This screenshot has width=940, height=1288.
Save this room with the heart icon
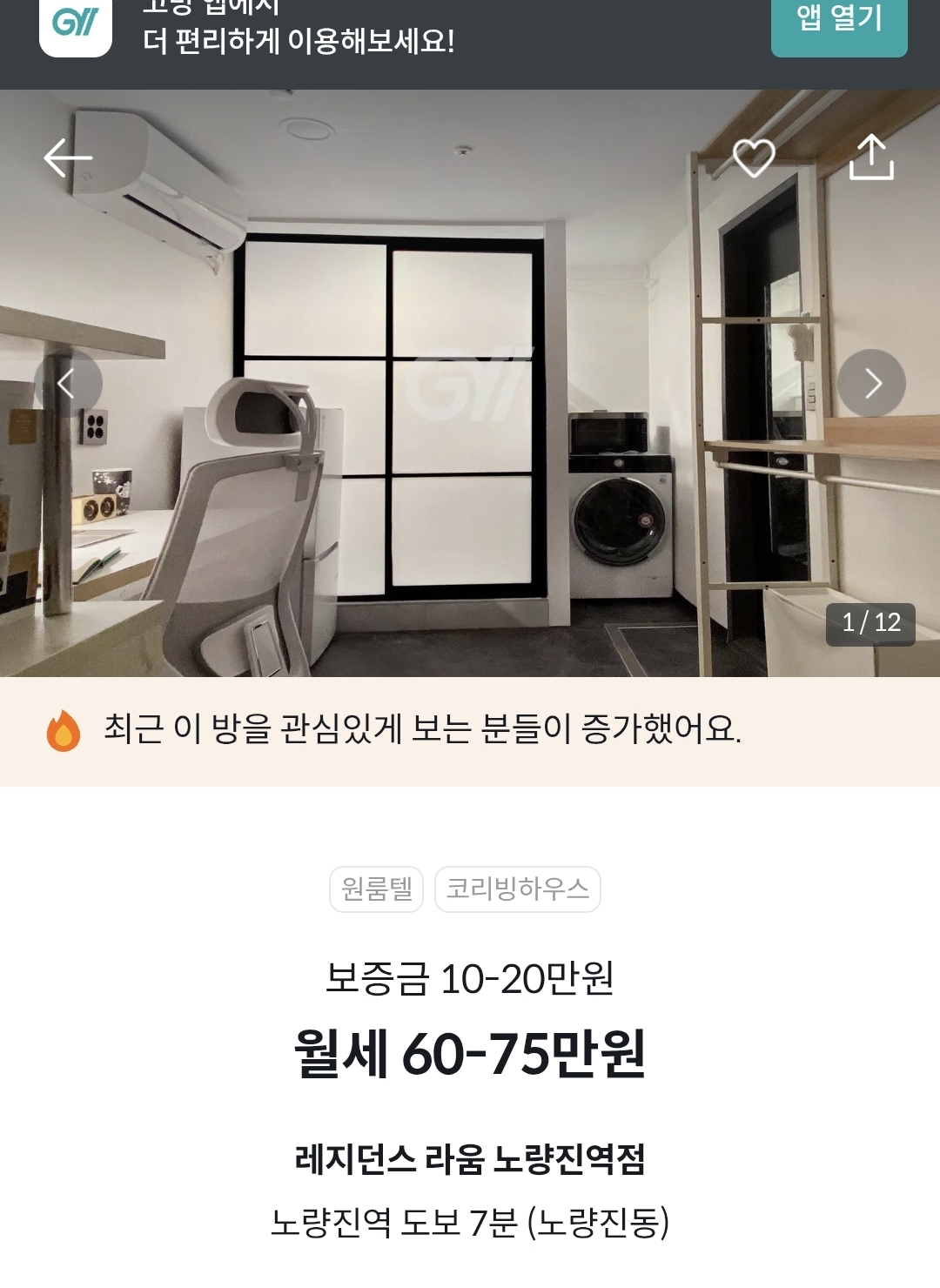coord(754,158)
